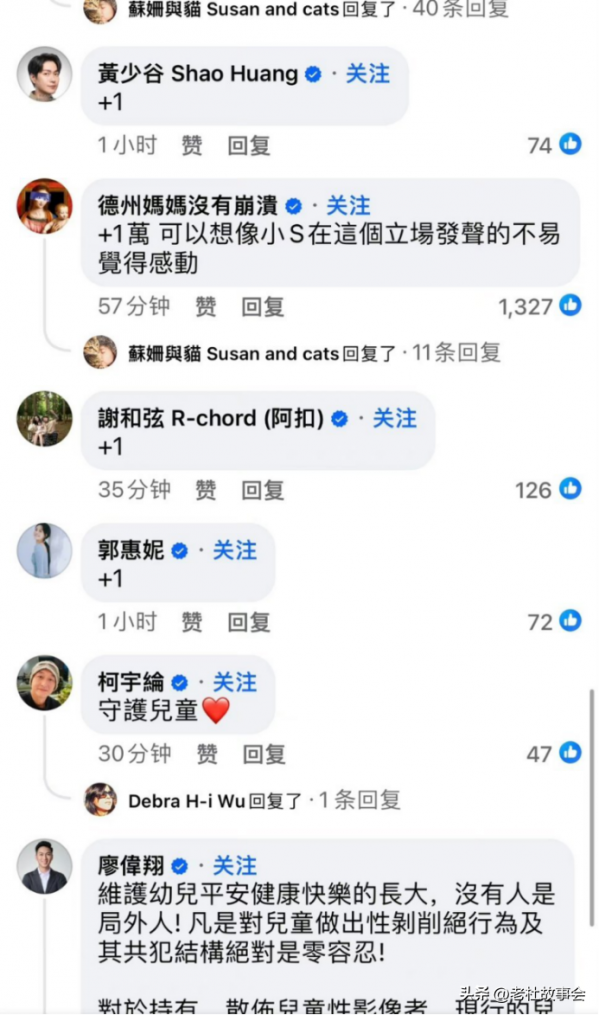This screenshot has width=600, height=1015.
Task: Reply to 黃少谷 Shao Huang's comment
Action: click(x=249, y=146)
